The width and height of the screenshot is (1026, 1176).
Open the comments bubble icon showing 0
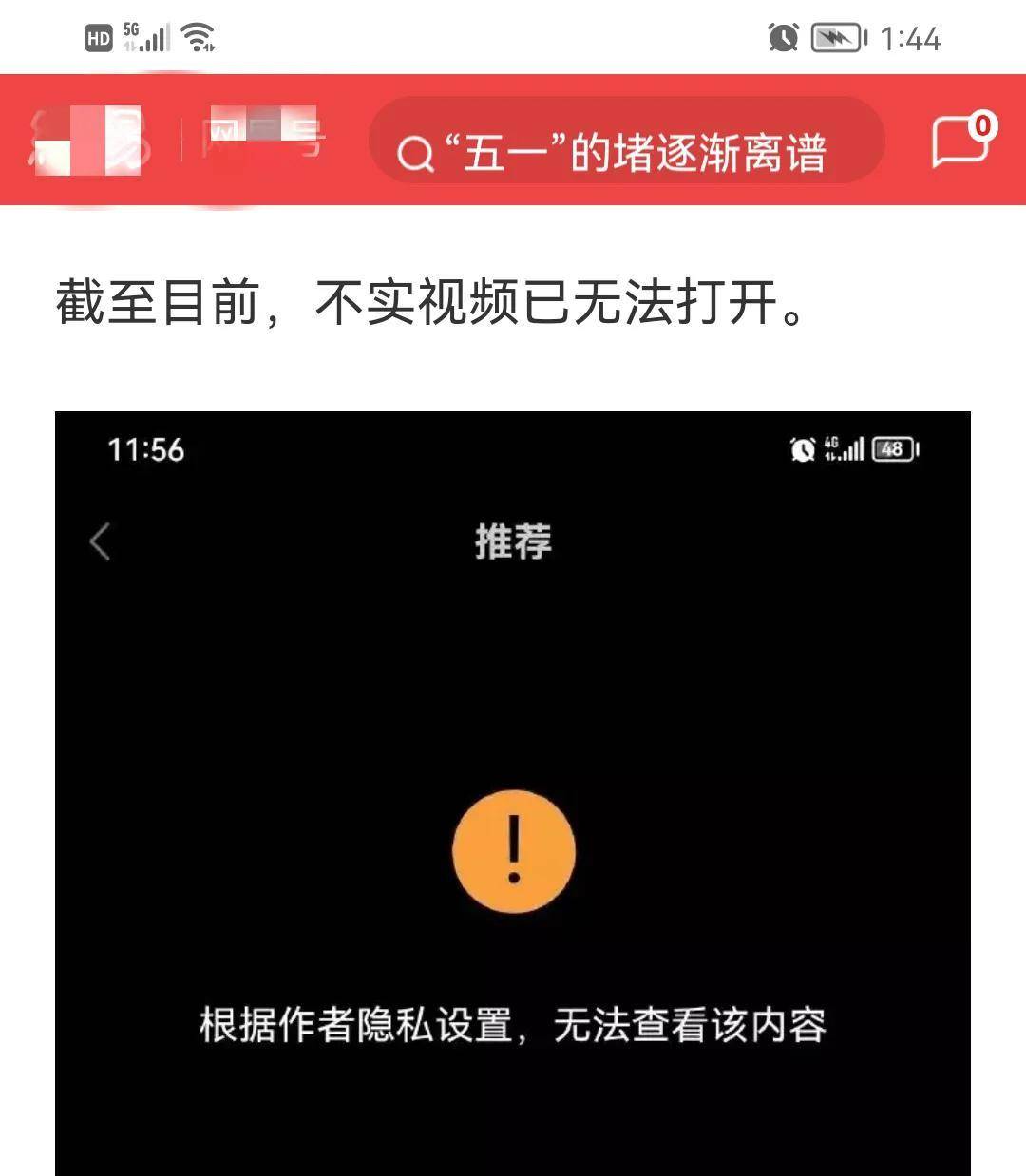point(961,141)
